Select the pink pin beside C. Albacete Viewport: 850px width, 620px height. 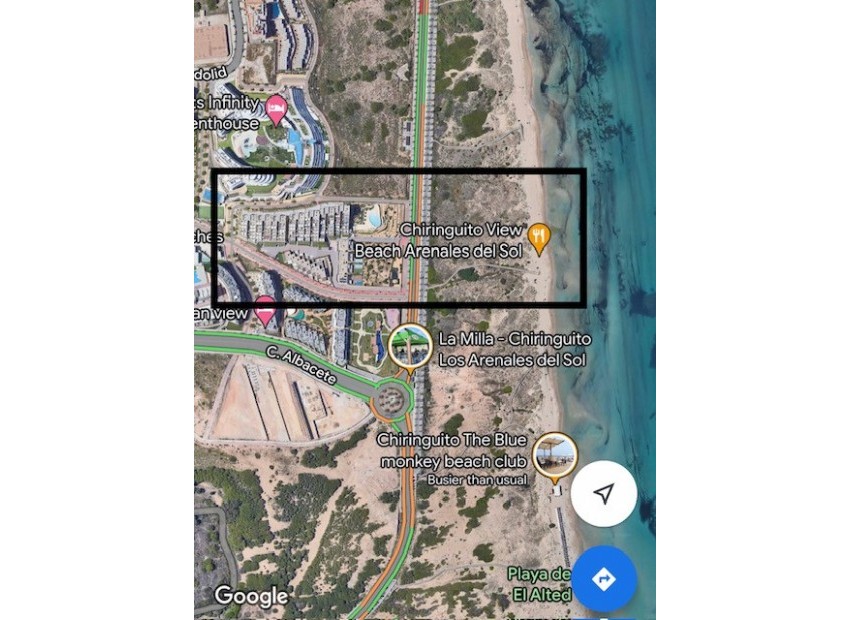(265, 309)
